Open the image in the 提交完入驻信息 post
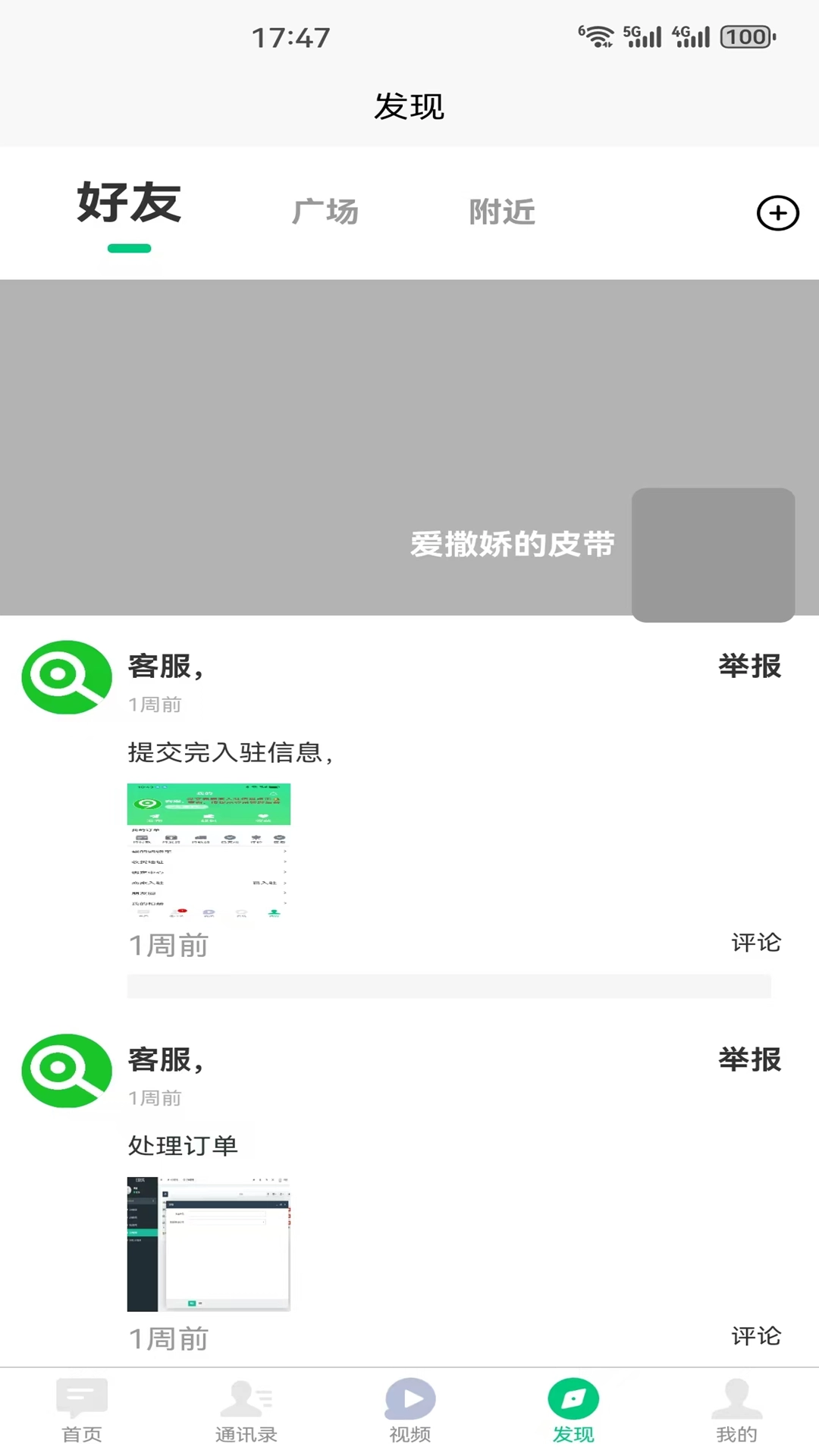Viewport: 819px width, 1456px height. pos(209,850)
